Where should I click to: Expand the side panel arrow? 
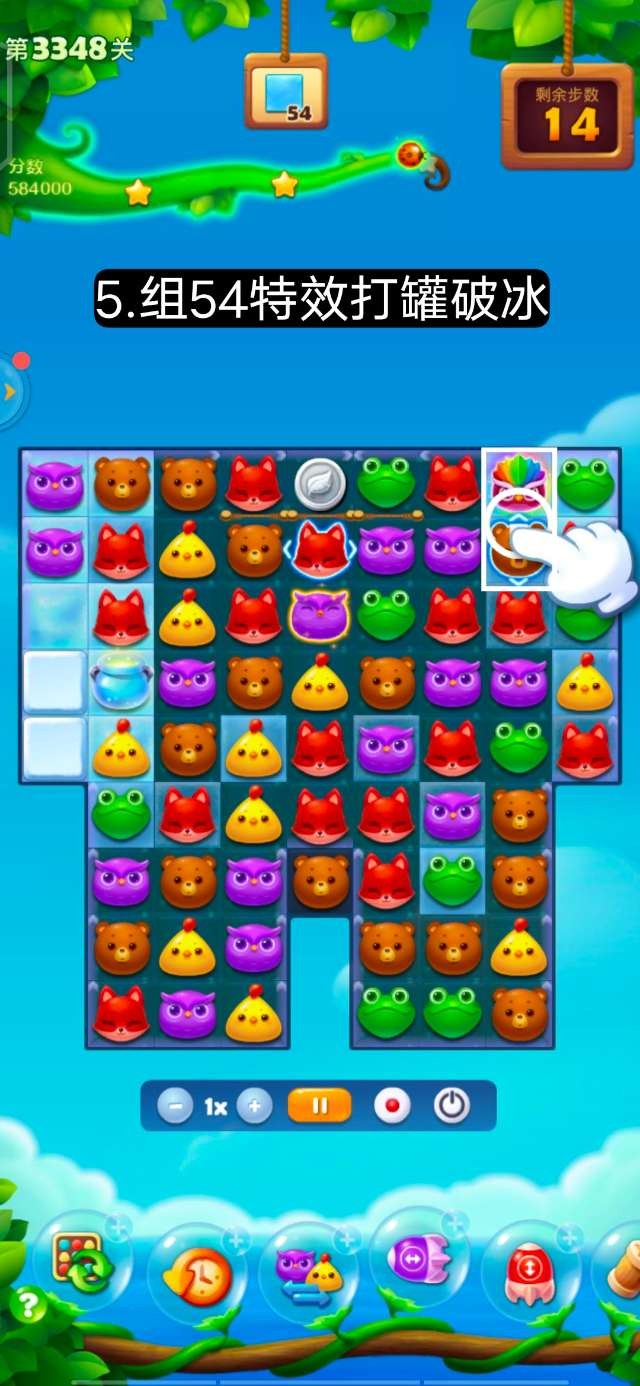pos(10,391)
